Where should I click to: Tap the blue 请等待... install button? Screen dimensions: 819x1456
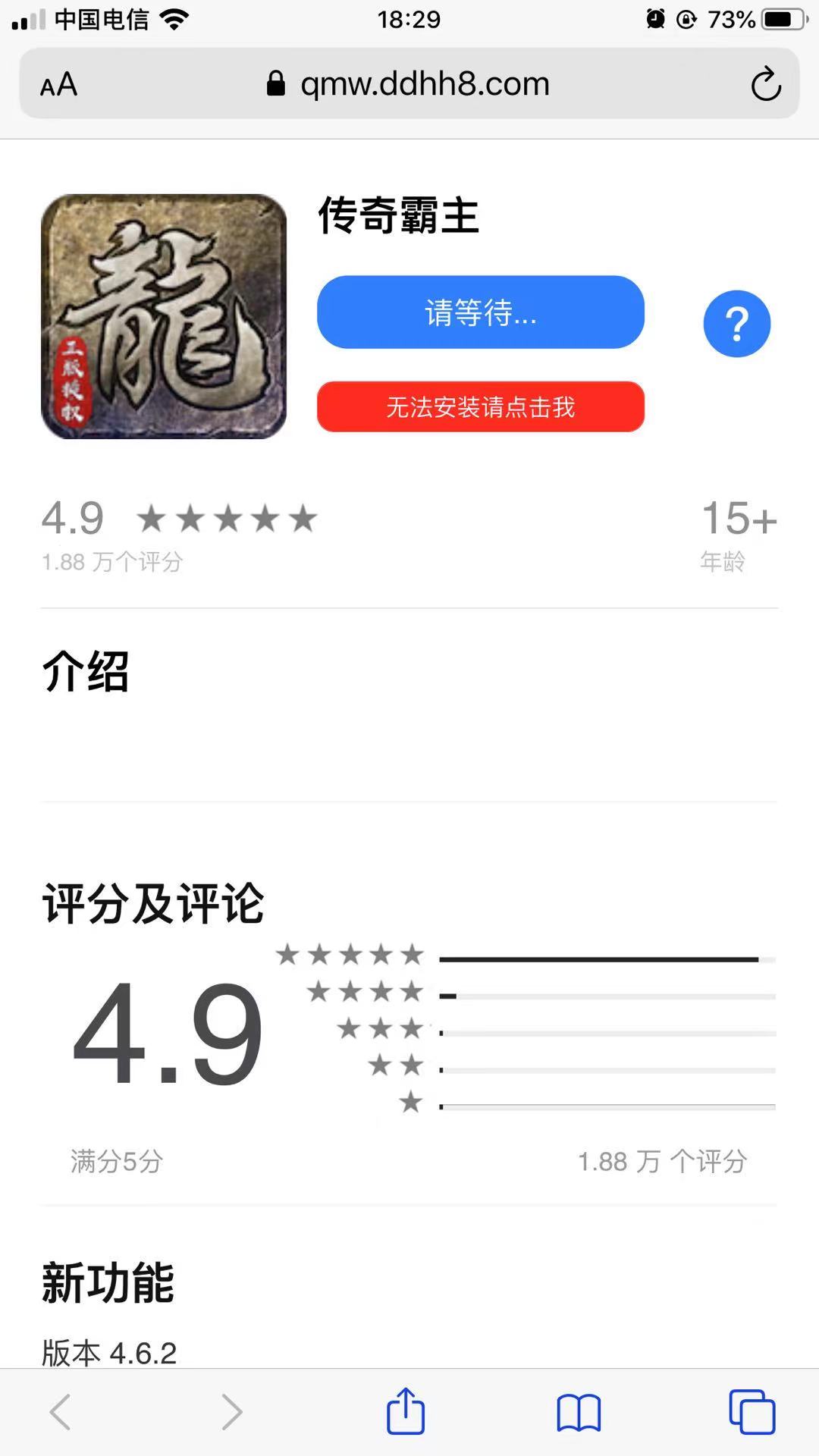pos(480,312)
